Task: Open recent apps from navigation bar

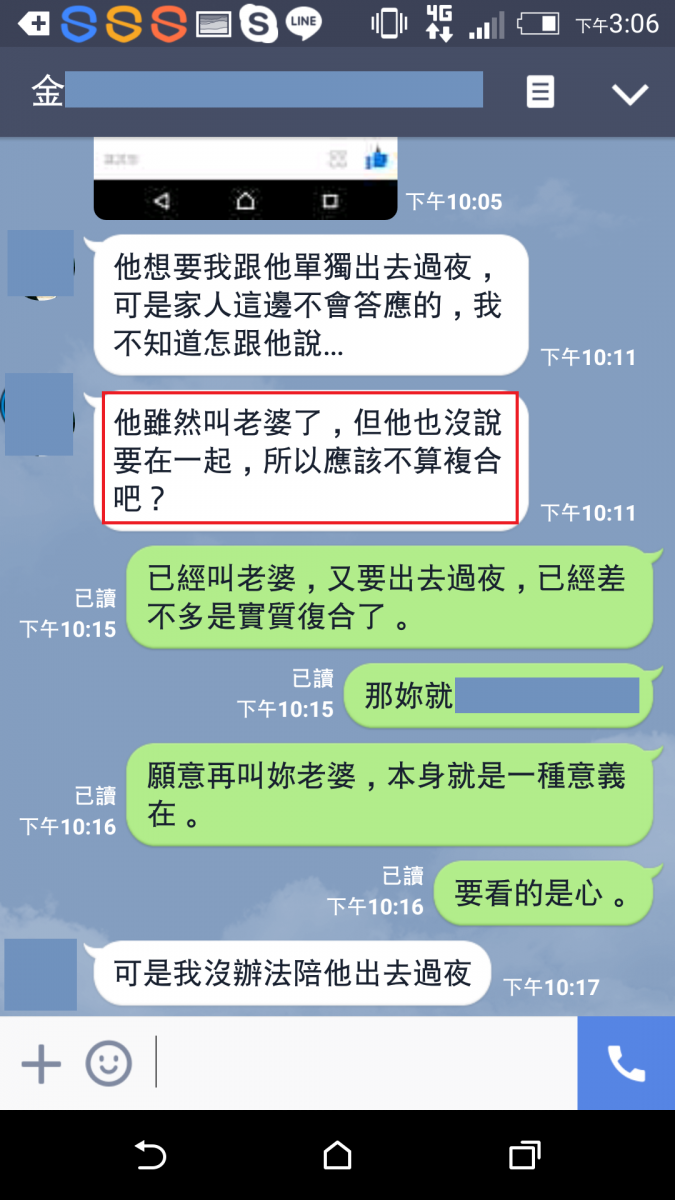Action: pyautogui.click(x=524, y=1156)
